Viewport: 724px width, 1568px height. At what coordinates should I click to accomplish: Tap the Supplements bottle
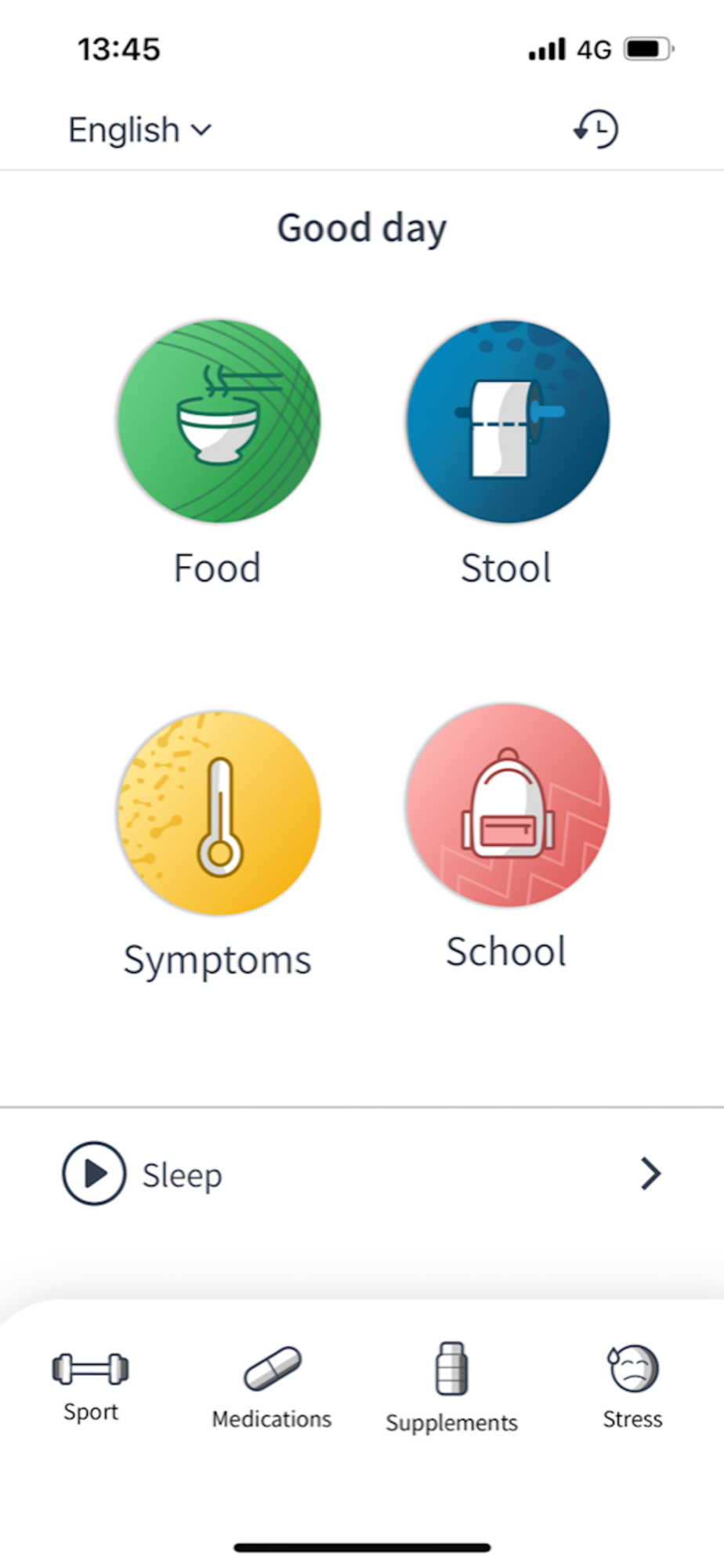451,1370
